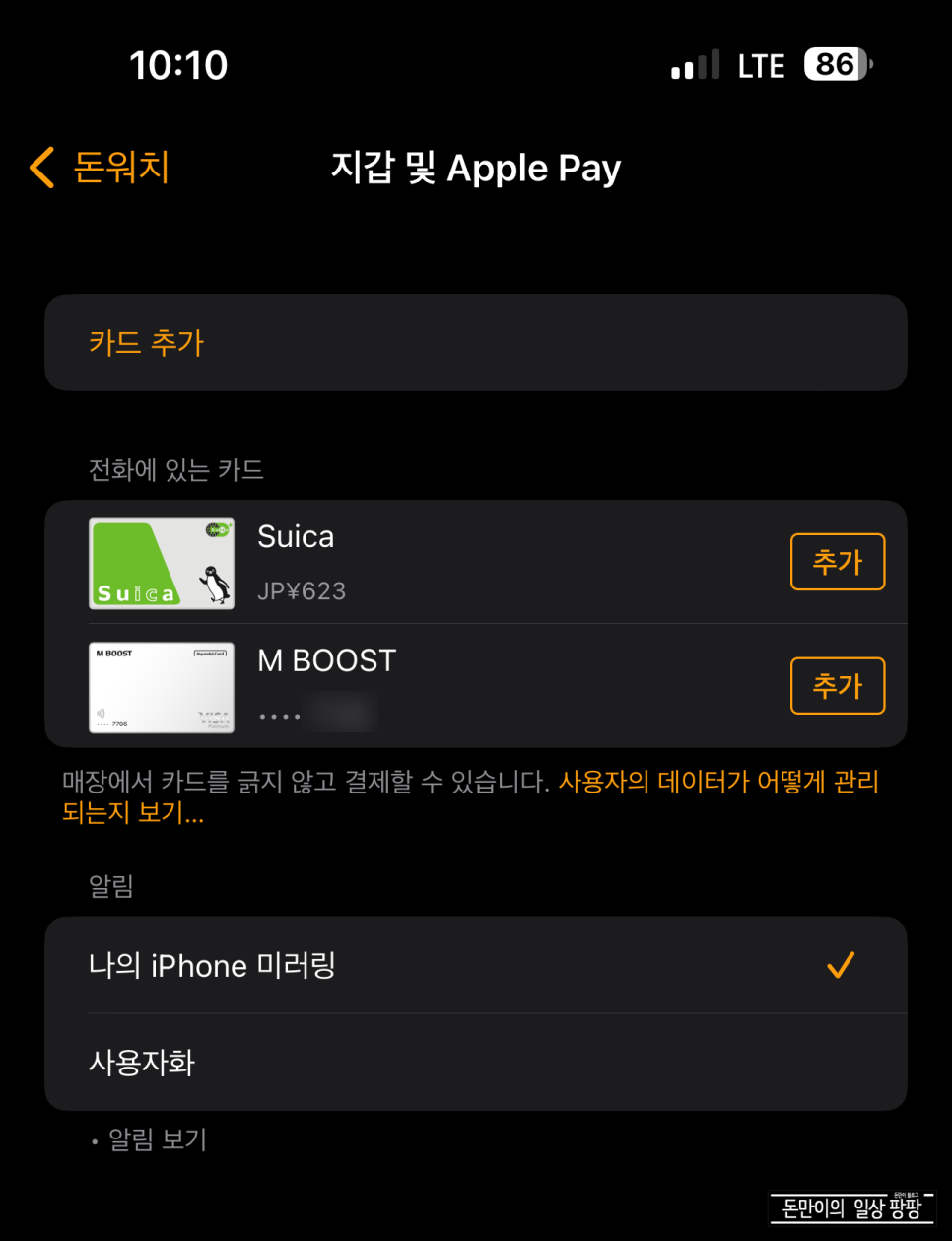Open 카드 추가 to add a card
The image size is (952, 1241).
pyautogui.click(x=475, y=342)
